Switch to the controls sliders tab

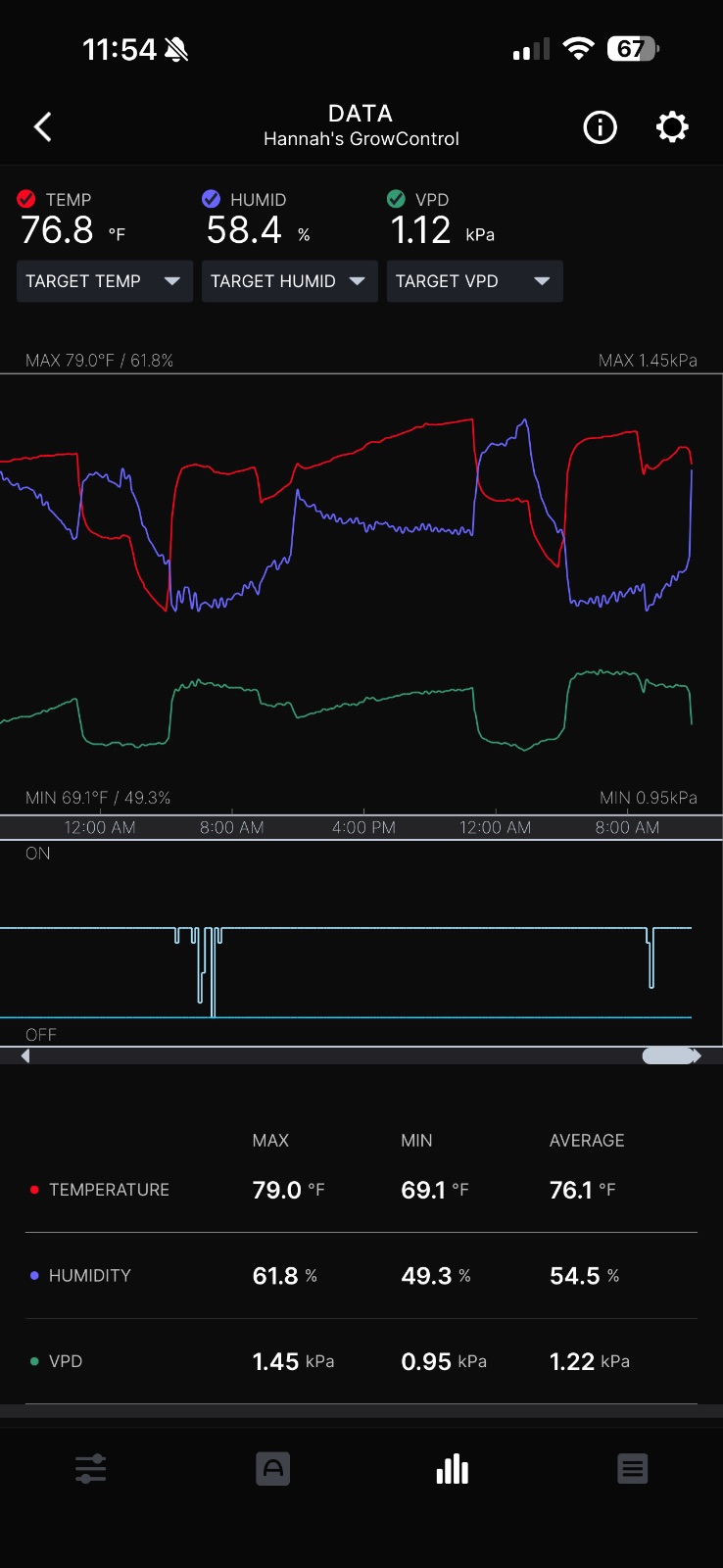tap(90, 1469)
